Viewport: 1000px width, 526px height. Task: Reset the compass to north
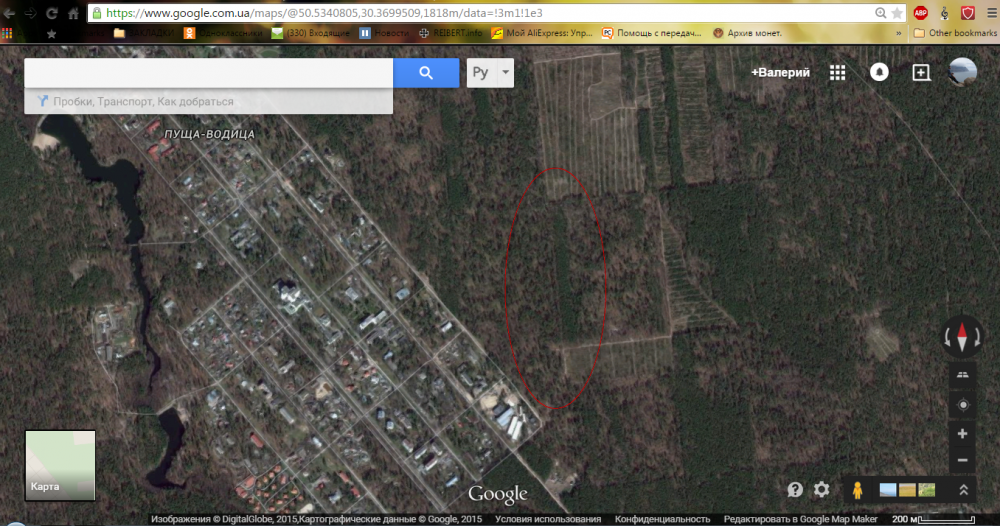click(x=963, y=337)
